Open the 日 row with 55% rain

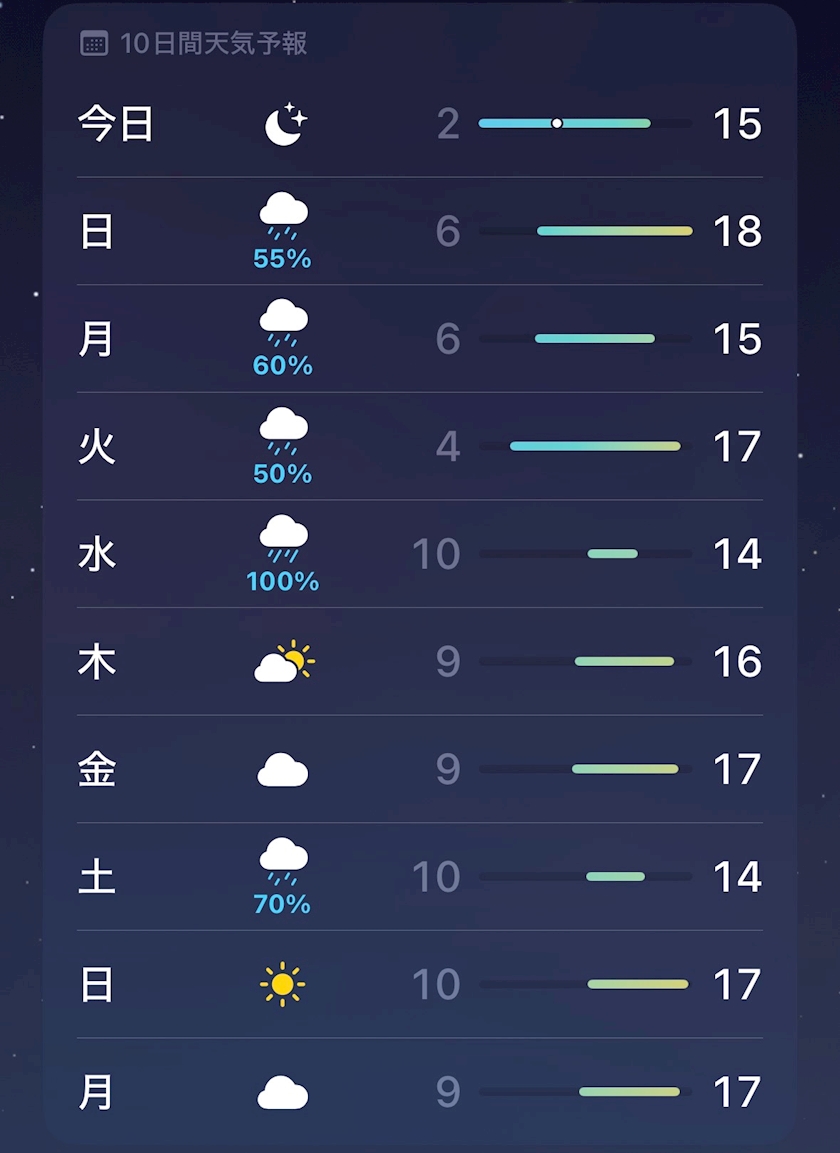420,232
